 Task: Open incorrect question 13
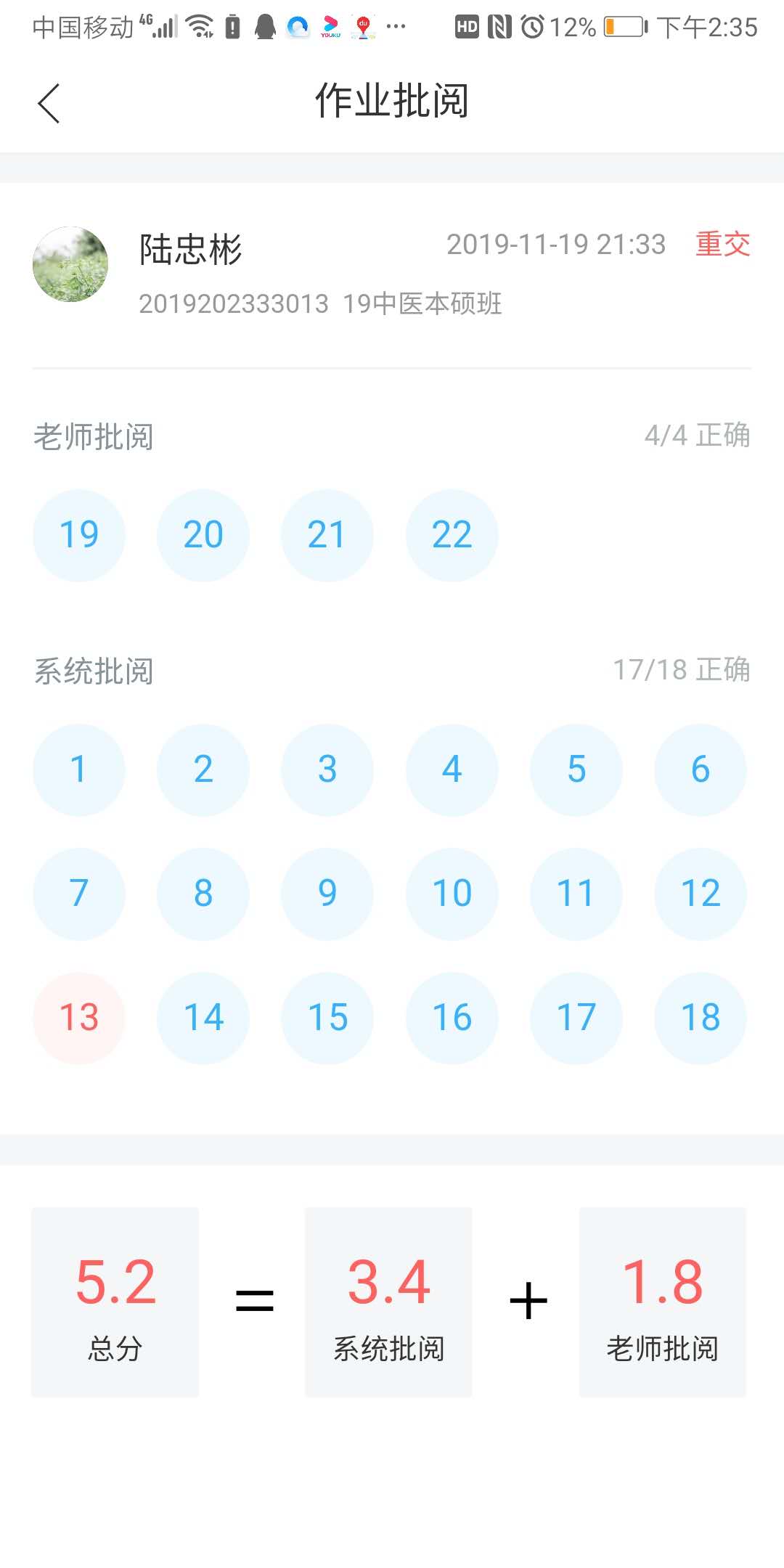point(79,1018)
